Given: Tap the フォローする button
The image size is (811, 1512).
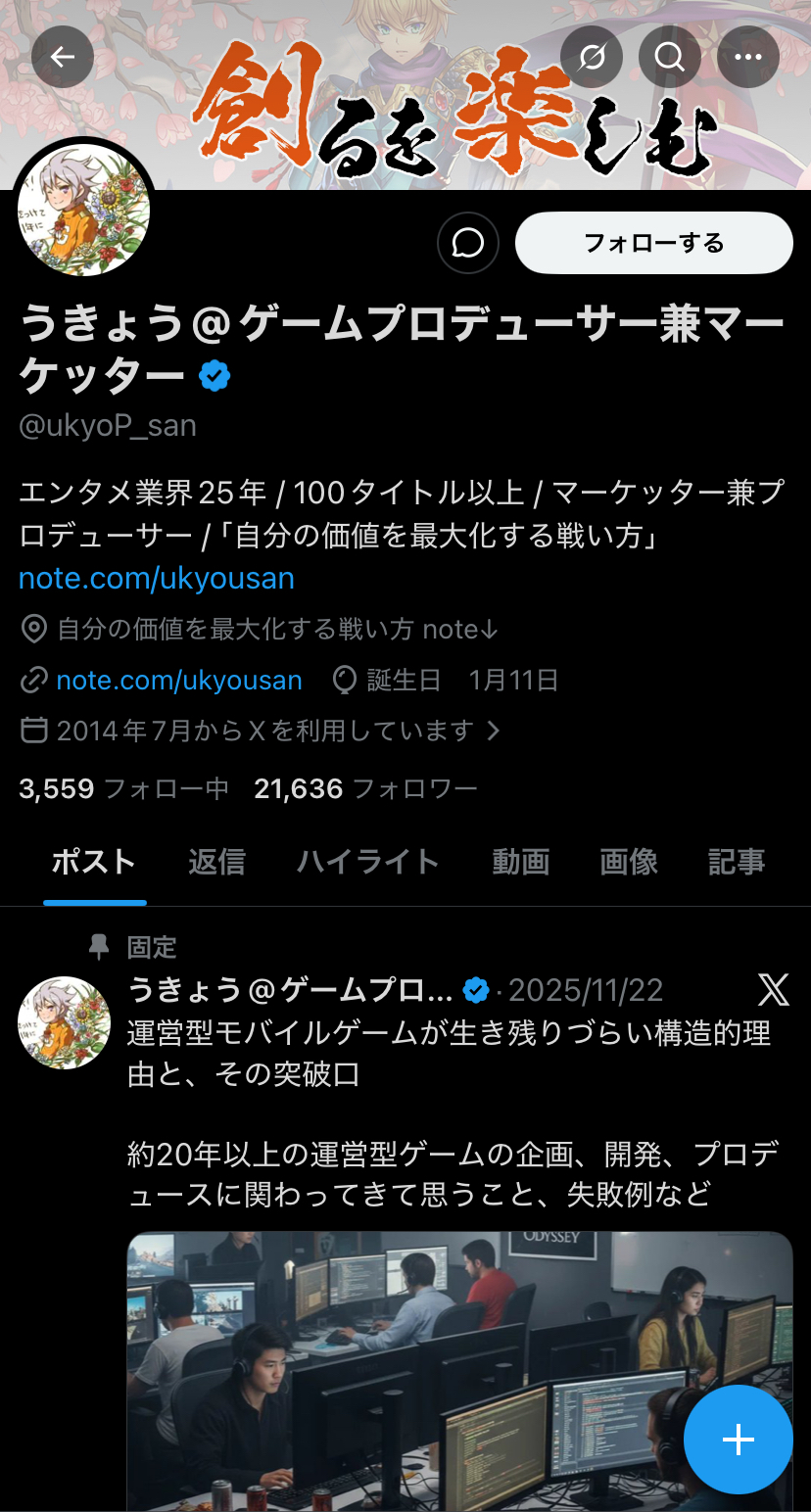Looking at the screenshot, I should [x=653, y=243].
